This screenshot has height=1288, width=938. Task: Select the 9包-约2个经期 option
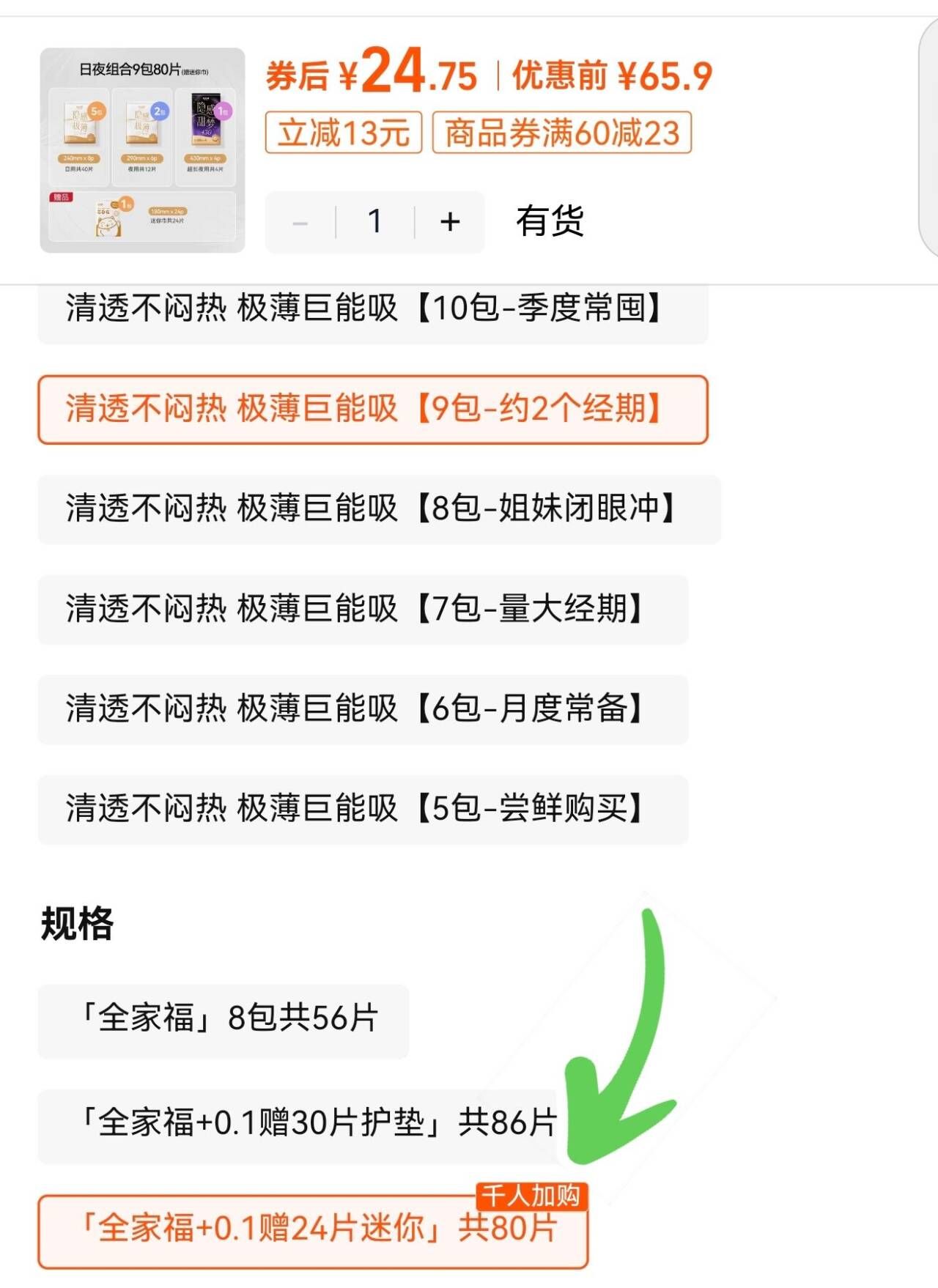(372, 410)
